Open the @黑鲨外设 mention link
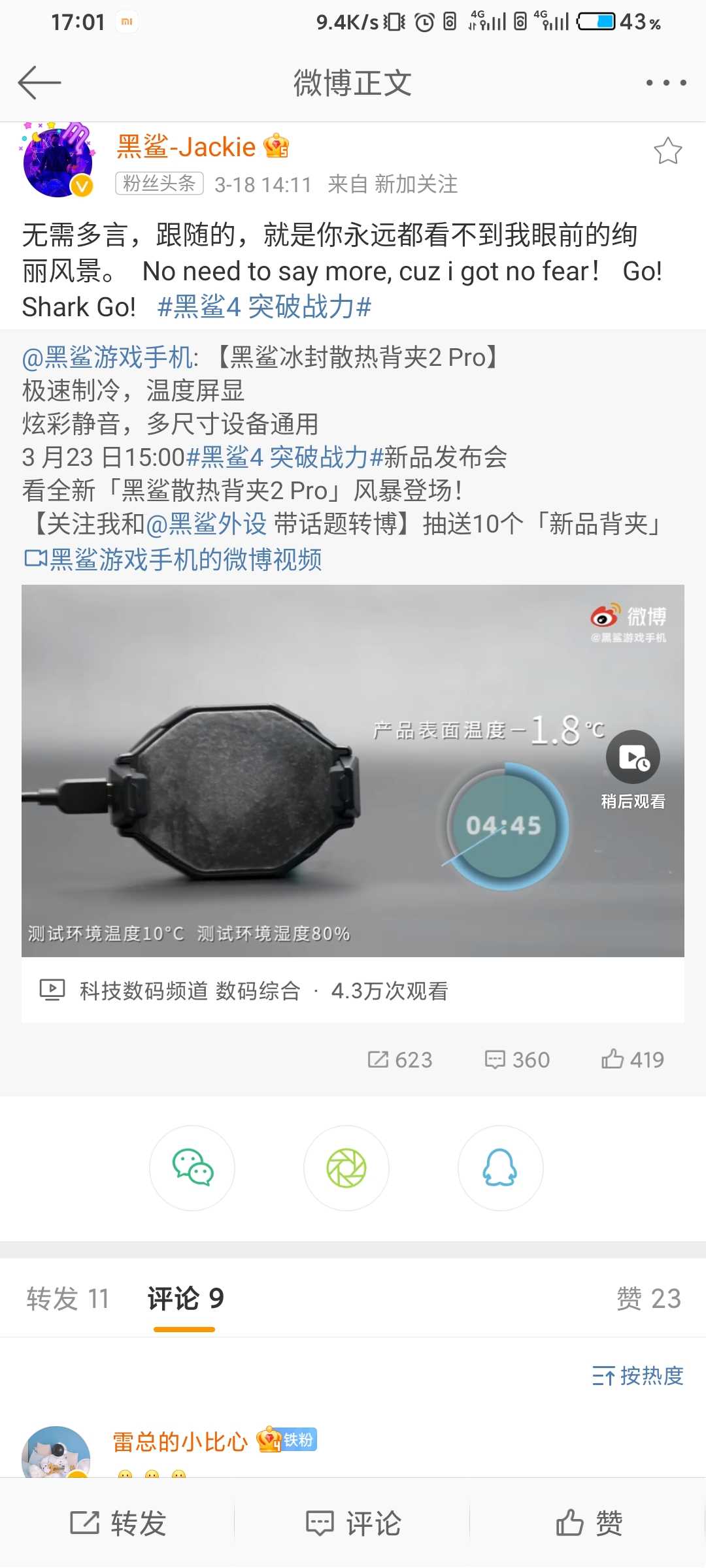 coord(207,524)
